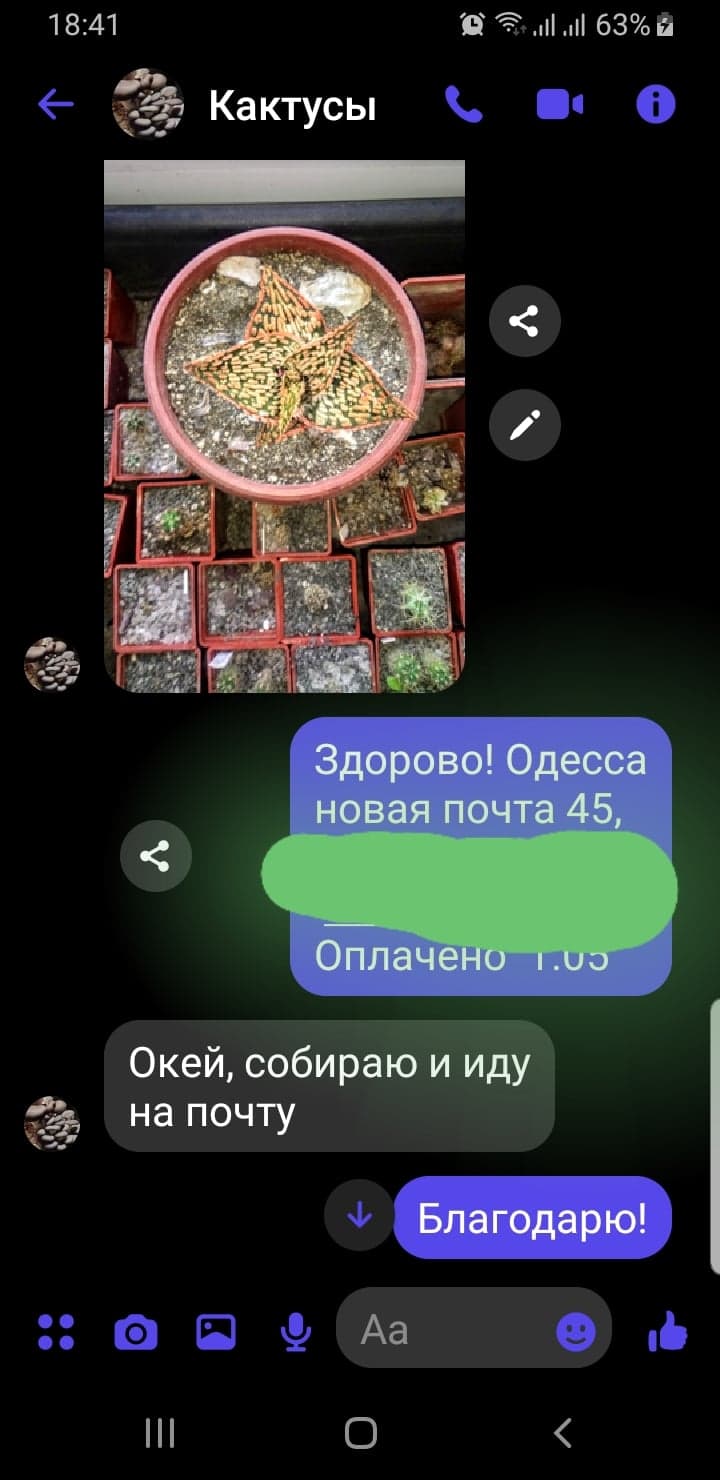The height and width of the screenshot is (1480, 720).
Task: Open the emoji picker smiley
Action: click(576, 1331)
